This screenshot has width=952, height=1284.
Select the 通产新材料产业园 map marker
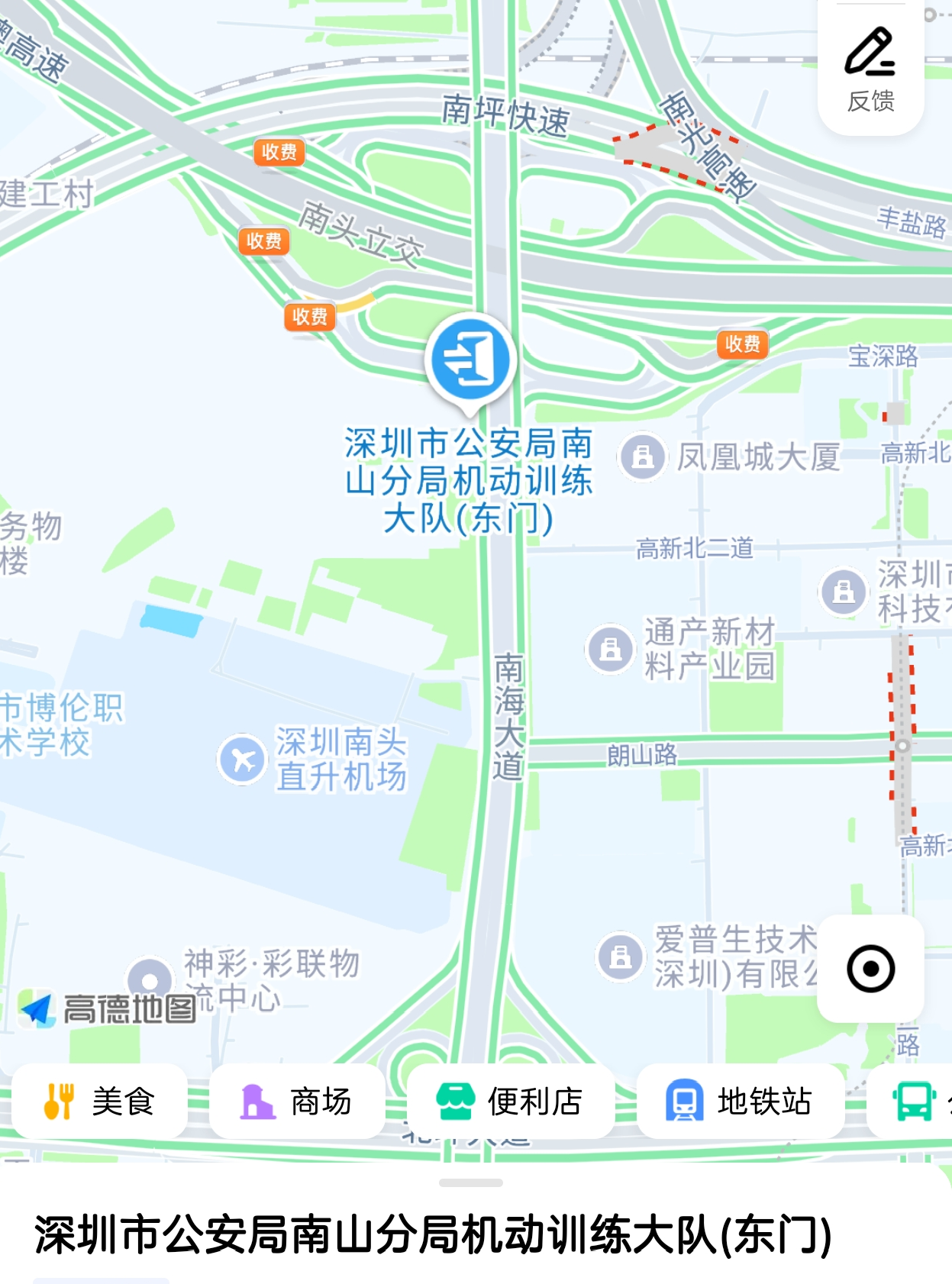(x=610, y=650)
